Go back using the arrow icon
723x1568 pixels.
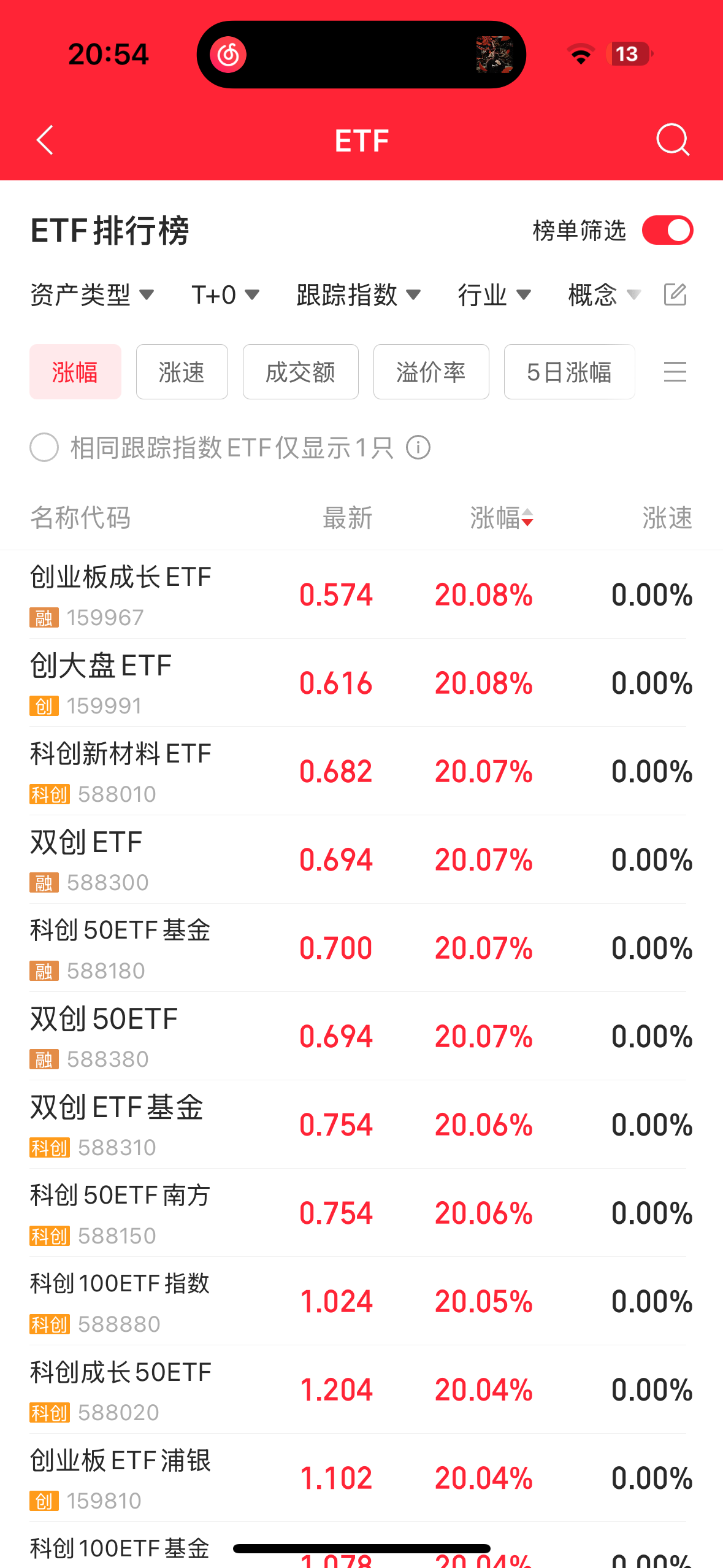[45, 140]
